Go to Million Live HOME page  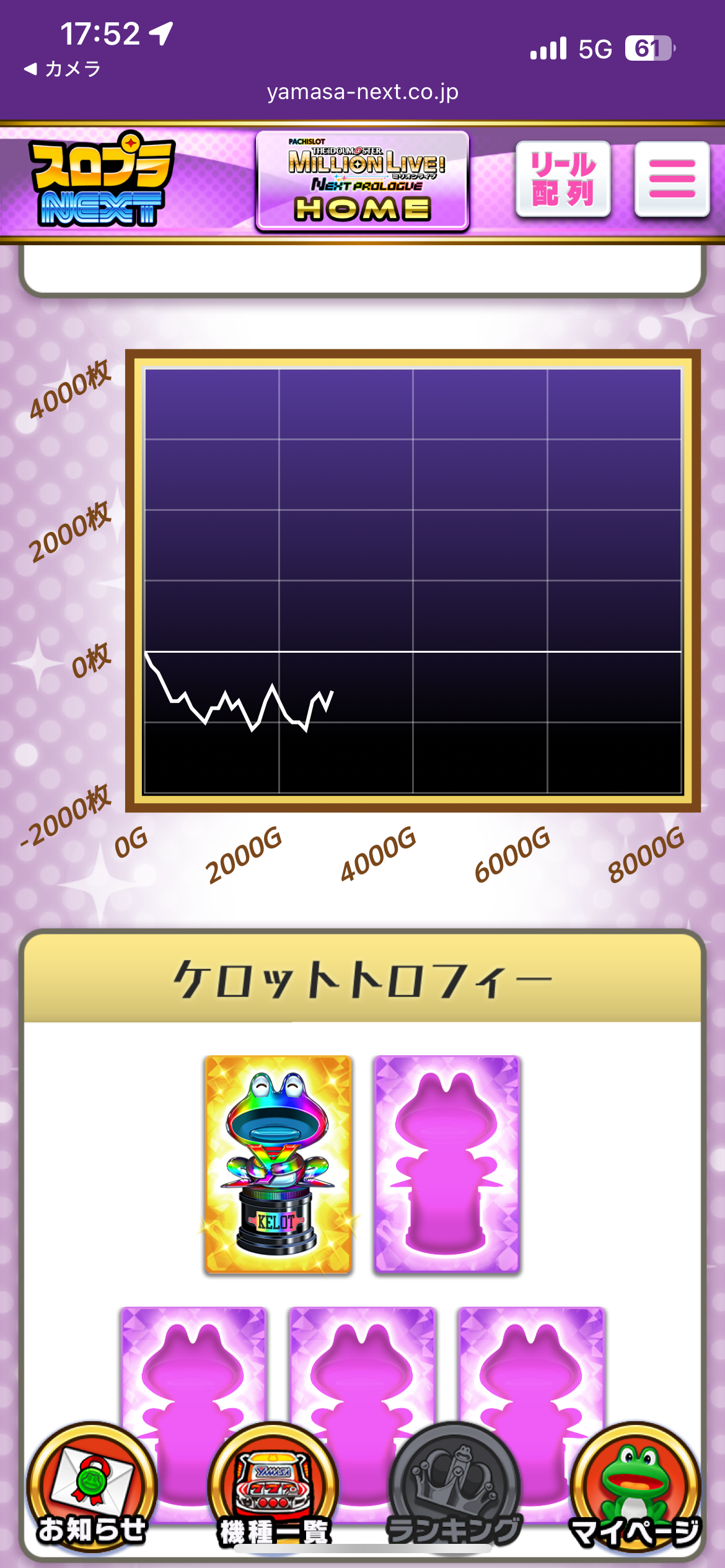tap(362, 181)
